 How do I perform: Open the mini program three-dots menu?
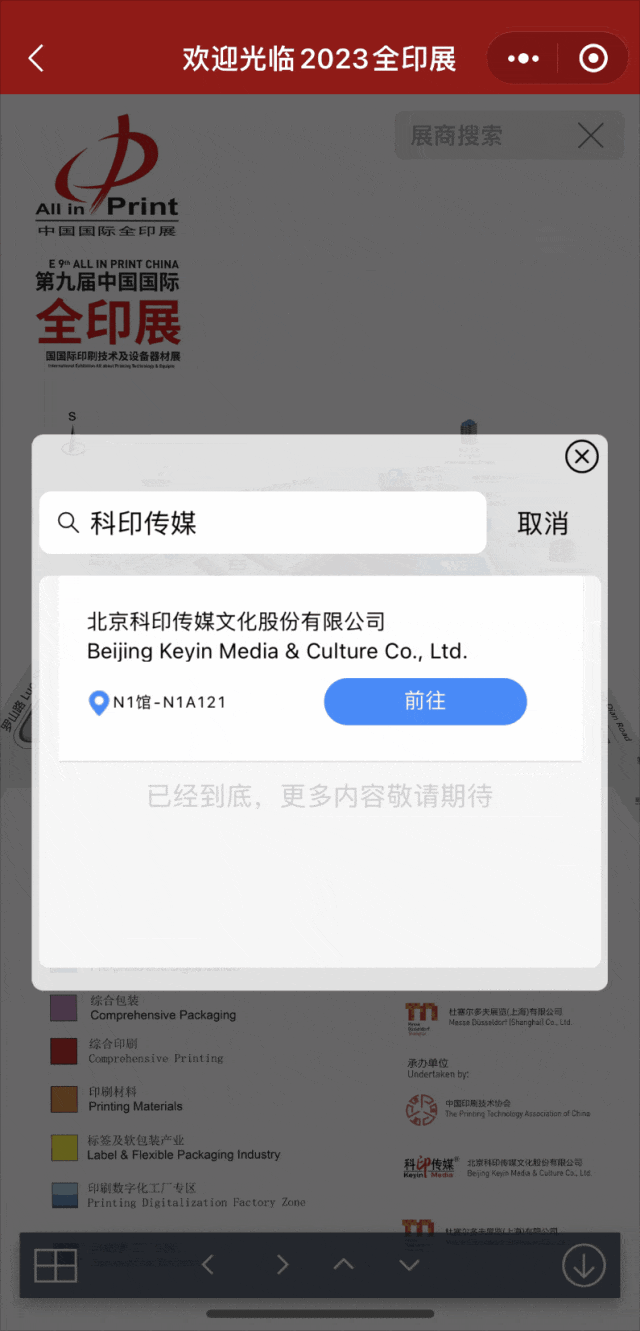(x=523, y=59)
